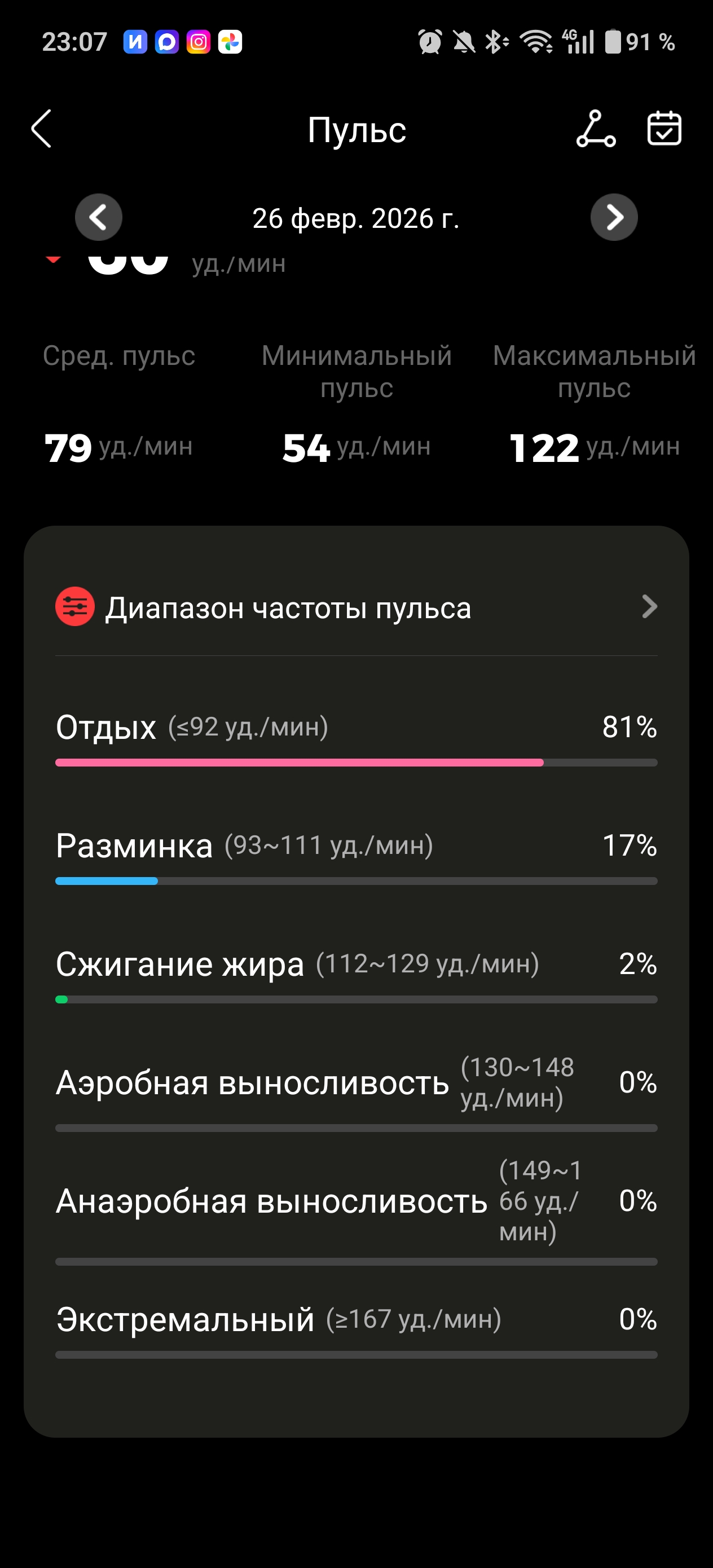Open Диапазон частоты пульса details

click(356, 607)
